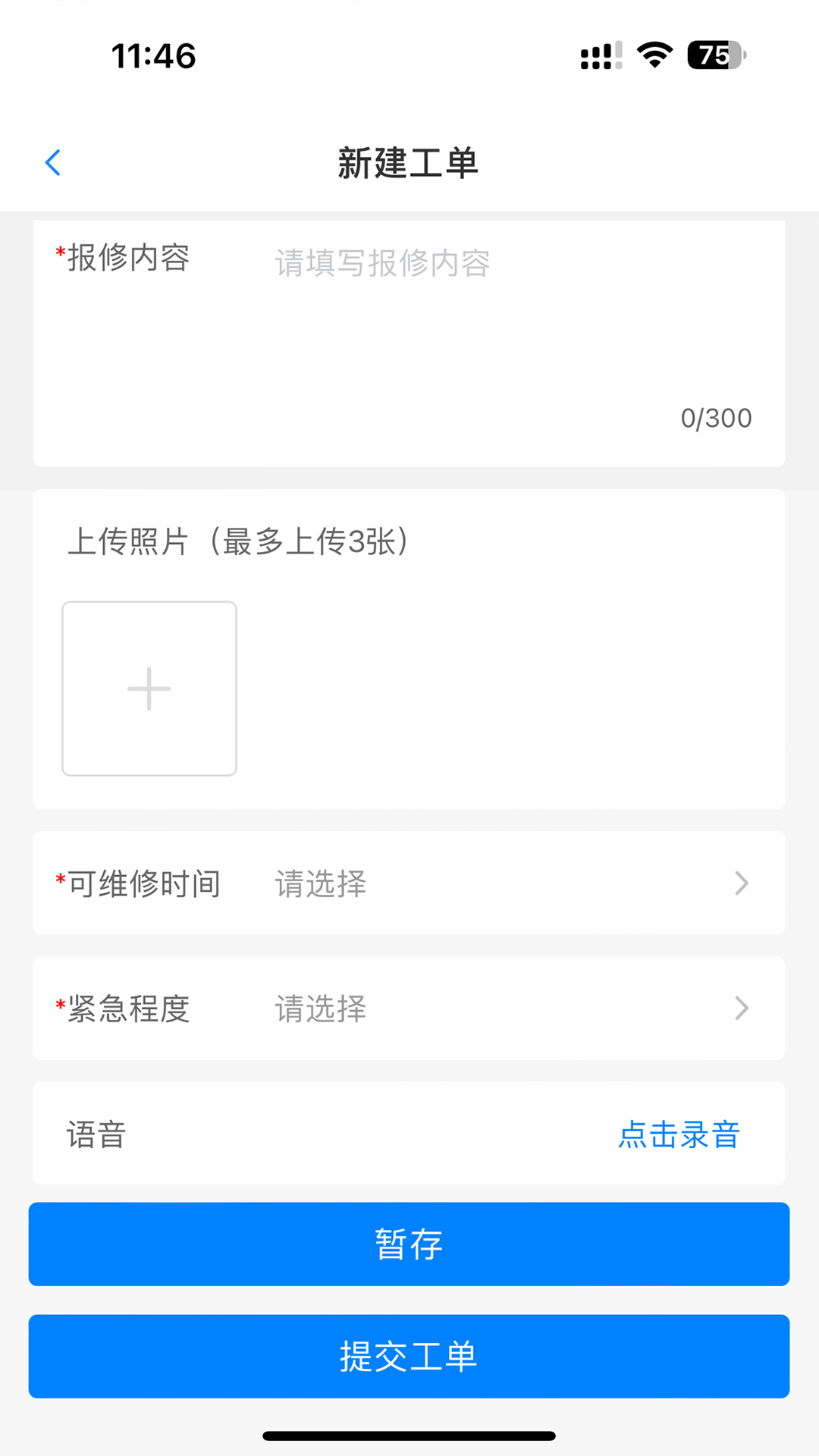Tap 点击录音 to record voice
Image resolution: width=819 pixels, height=1456 pixels.
coord(679,1134)
